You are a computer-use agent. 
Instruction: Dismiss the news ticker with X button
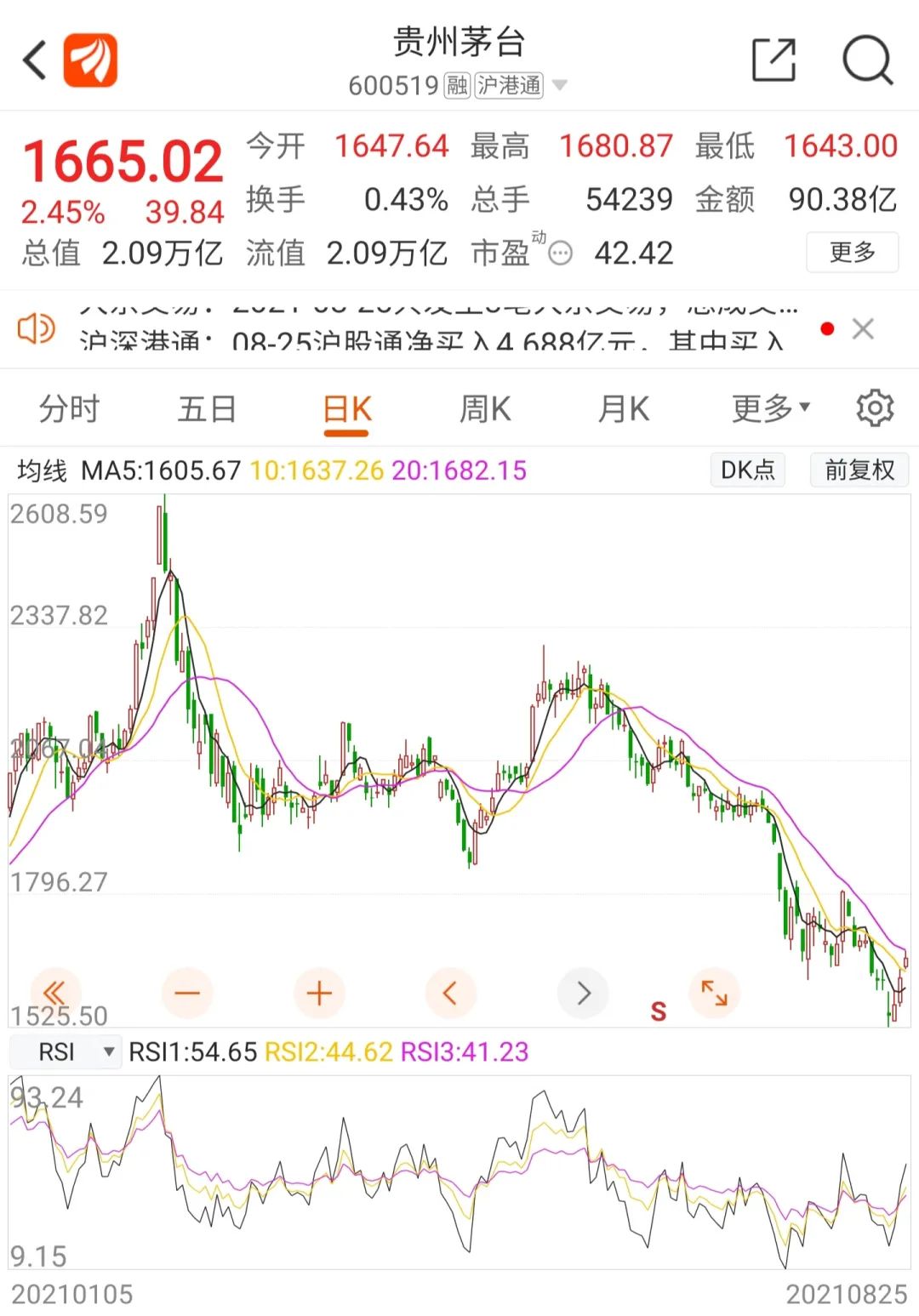coord(864,328)
